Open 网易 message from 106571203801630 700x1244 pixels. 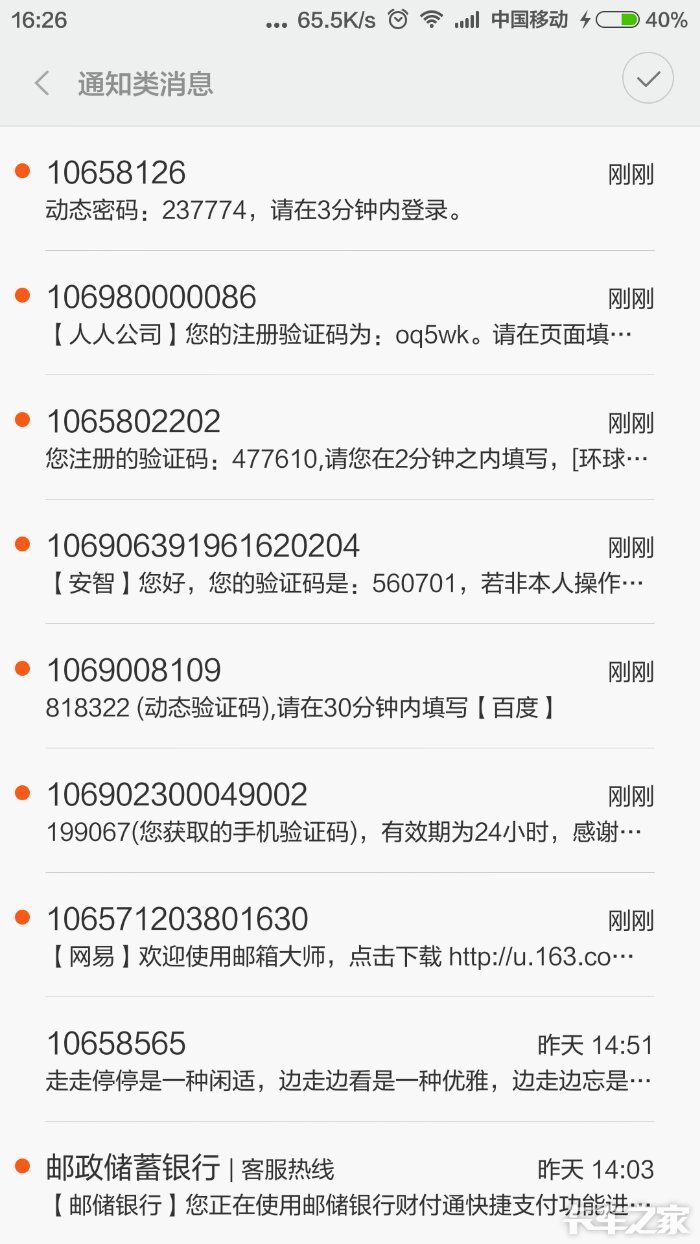350,935
